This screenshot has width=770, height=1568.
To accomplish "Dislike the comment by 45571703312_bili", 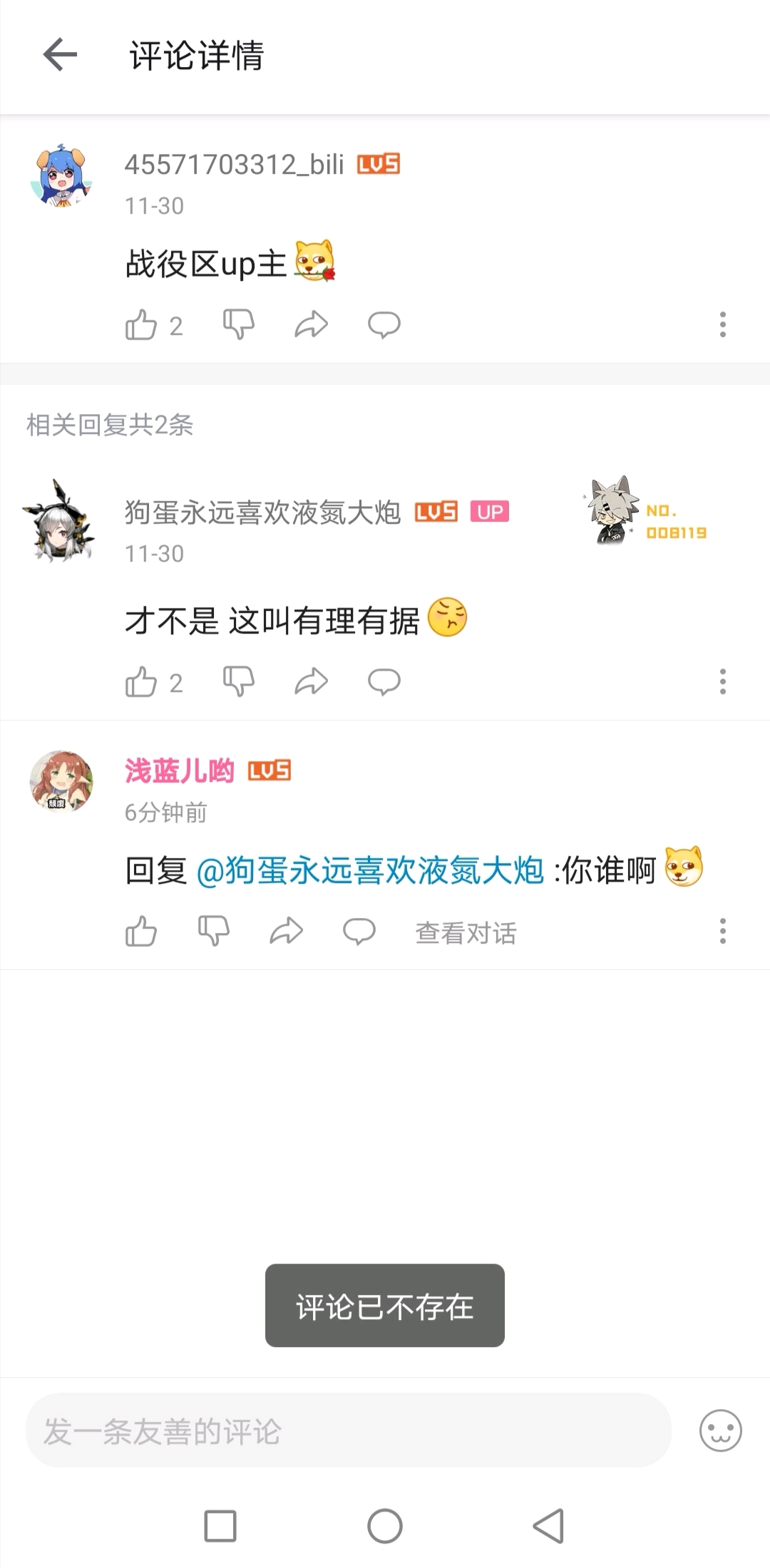I will click(238, 325).
